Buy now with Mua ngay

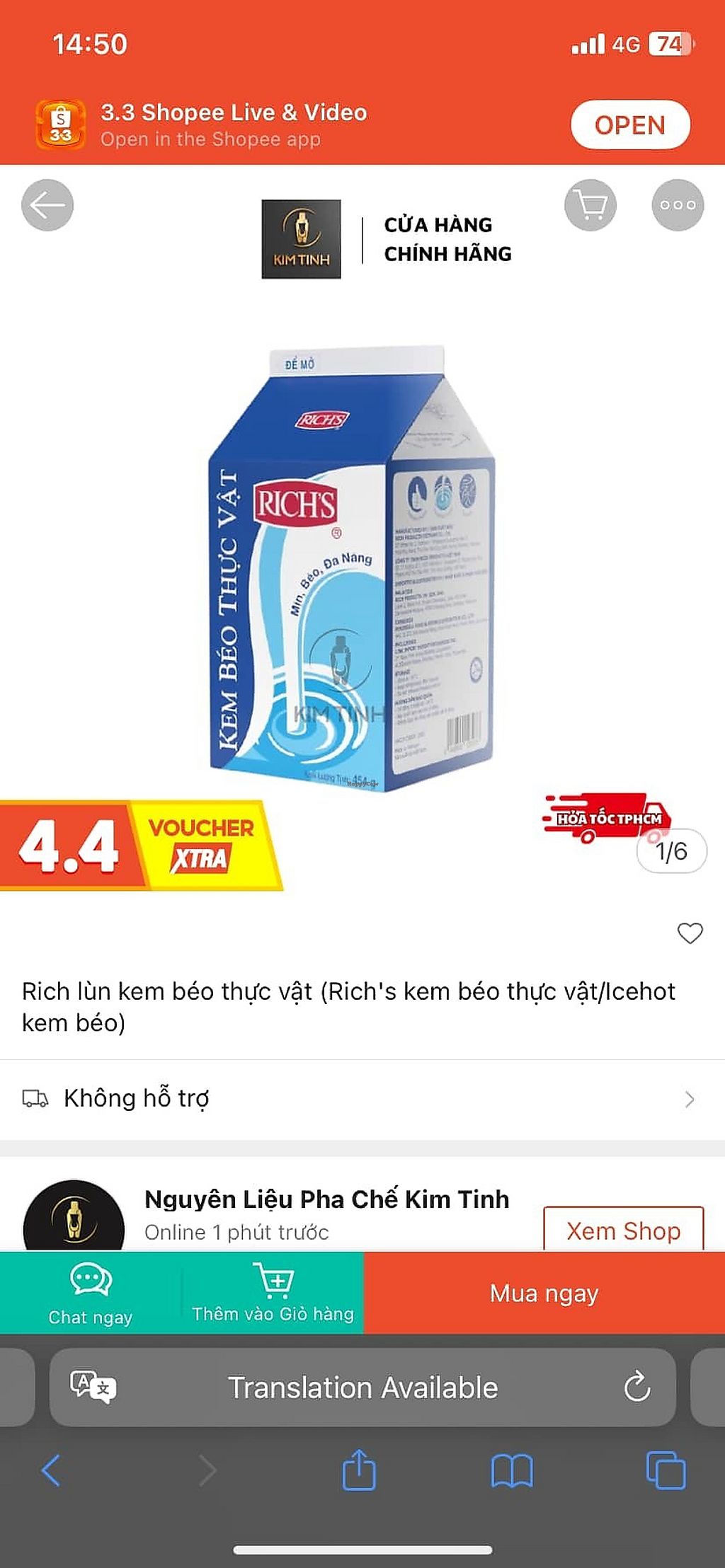tap(544, 1293)
